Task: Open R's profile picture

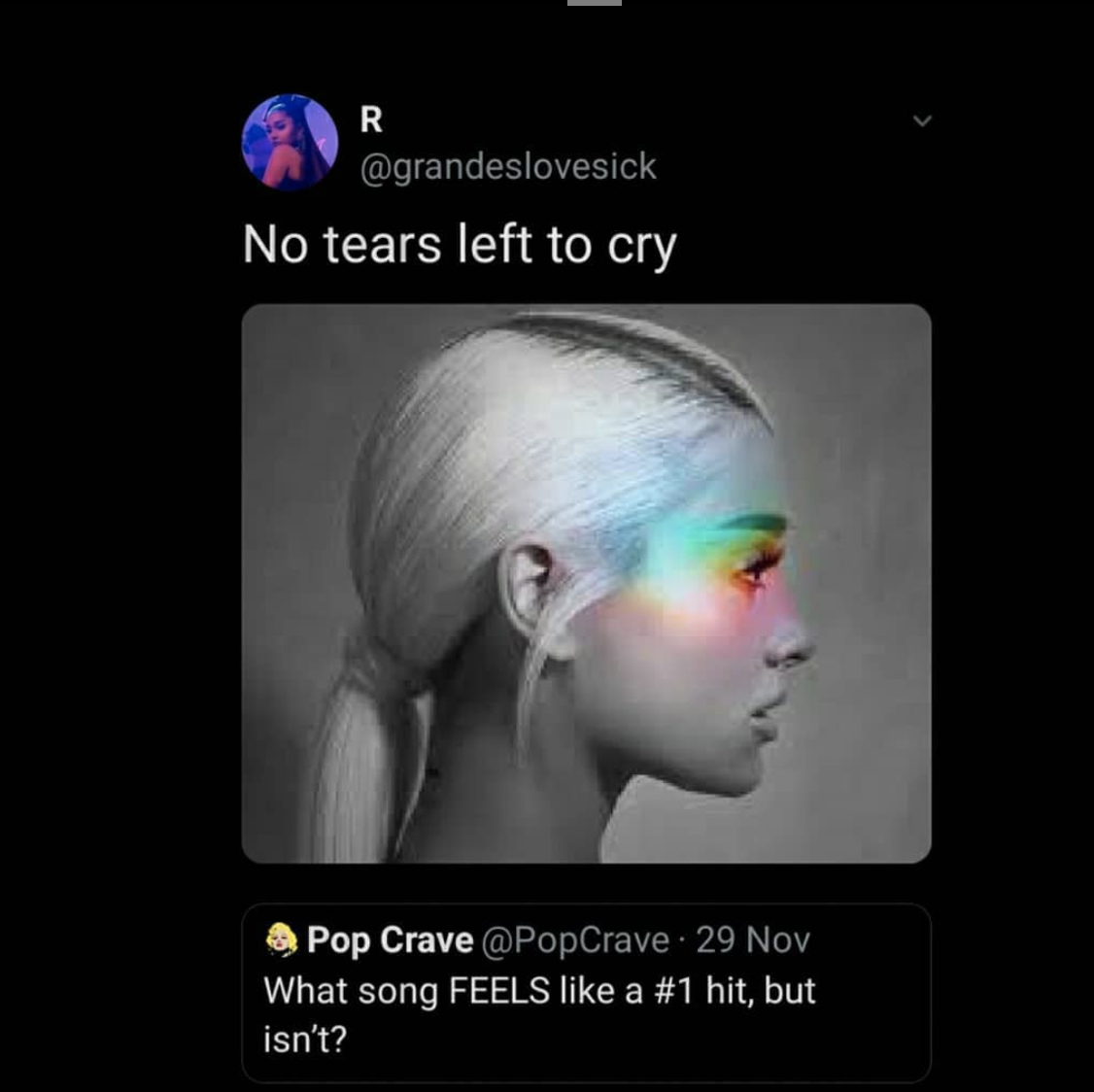Action: point(289,142)
